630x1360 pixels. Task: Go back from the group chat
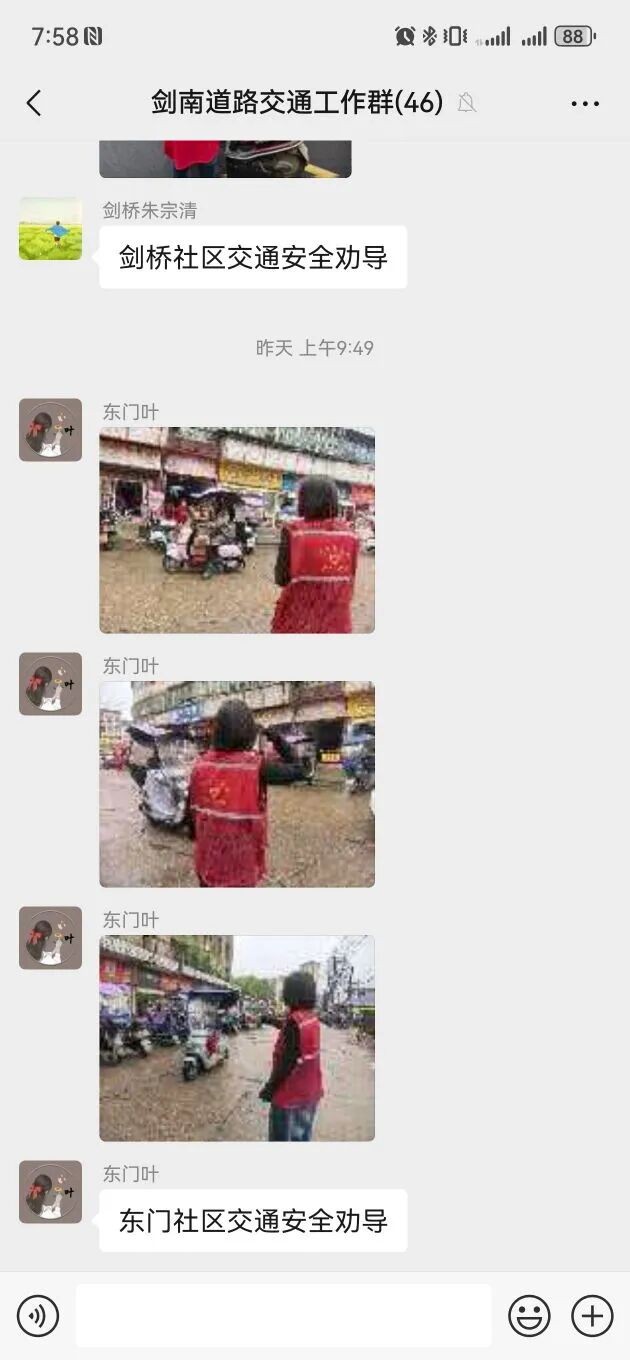point(34,103)
